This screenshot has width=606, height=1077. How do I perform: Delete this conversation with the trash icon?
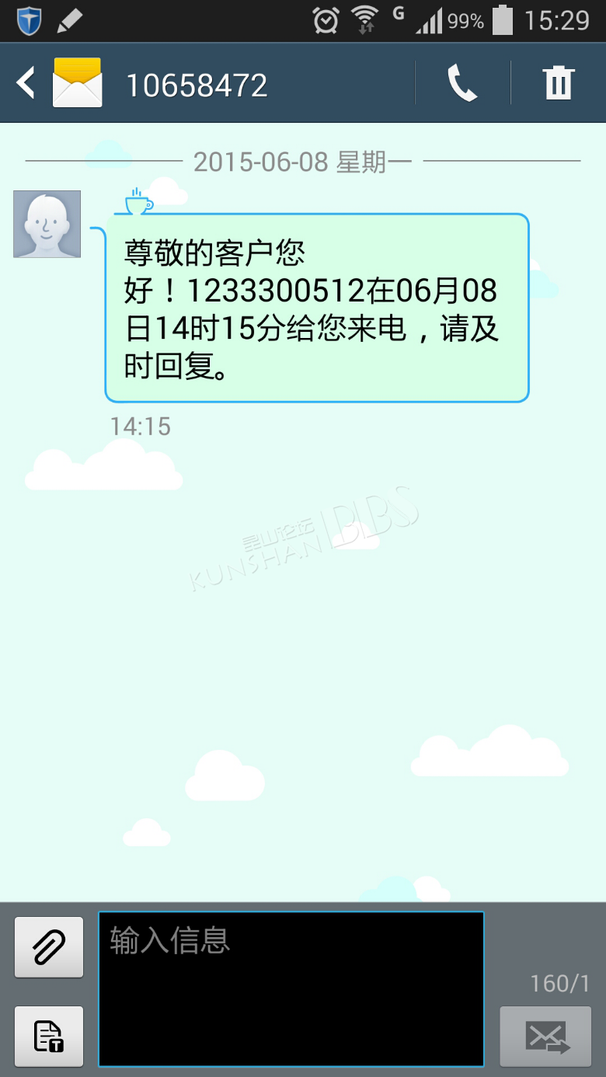[559, 83]
